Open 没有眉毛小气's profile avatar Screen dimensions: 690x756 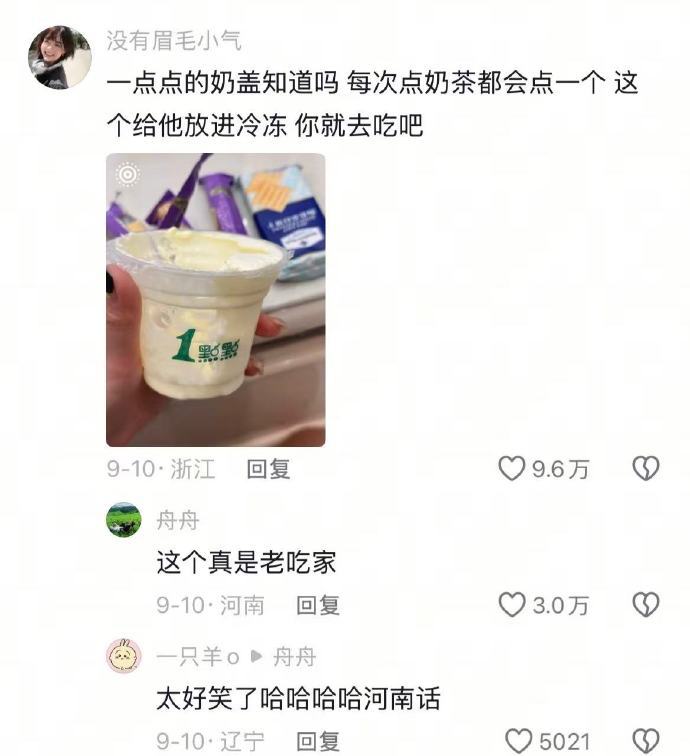point(60,57)
